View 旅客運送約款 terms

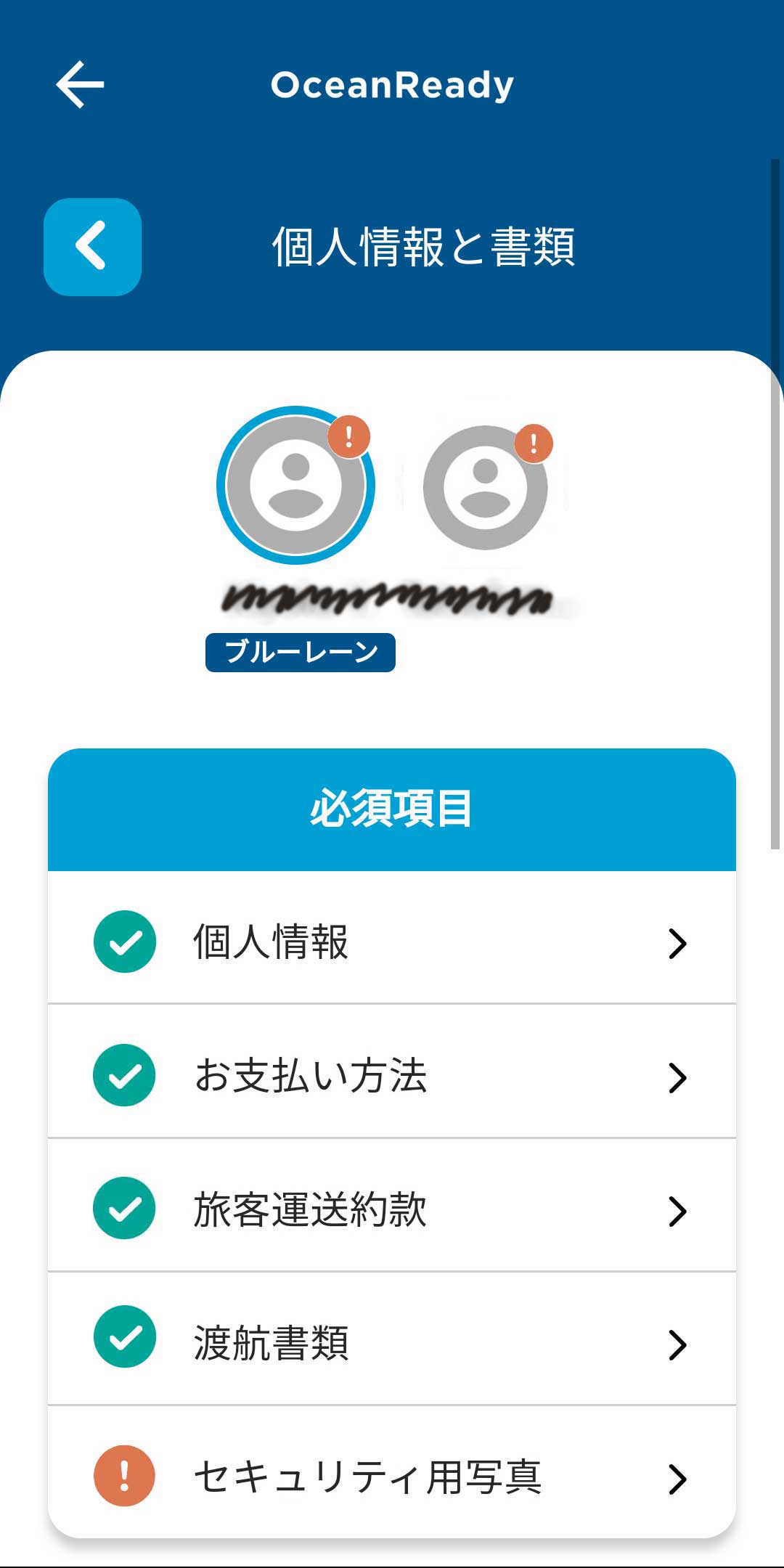pyautogui.click(x=391, y=1209)
